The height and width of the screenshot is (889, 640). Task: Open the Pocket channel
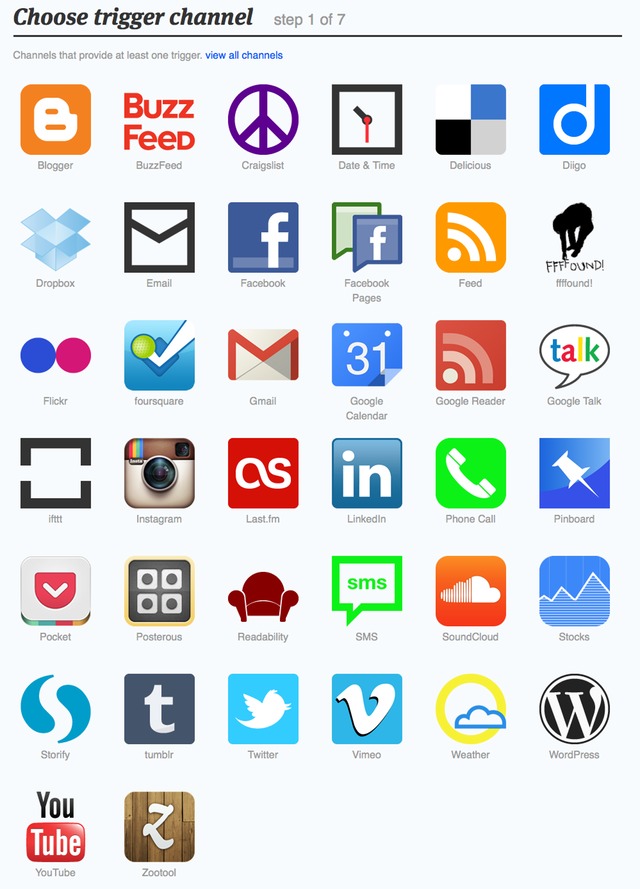click(x=55, y=591)
